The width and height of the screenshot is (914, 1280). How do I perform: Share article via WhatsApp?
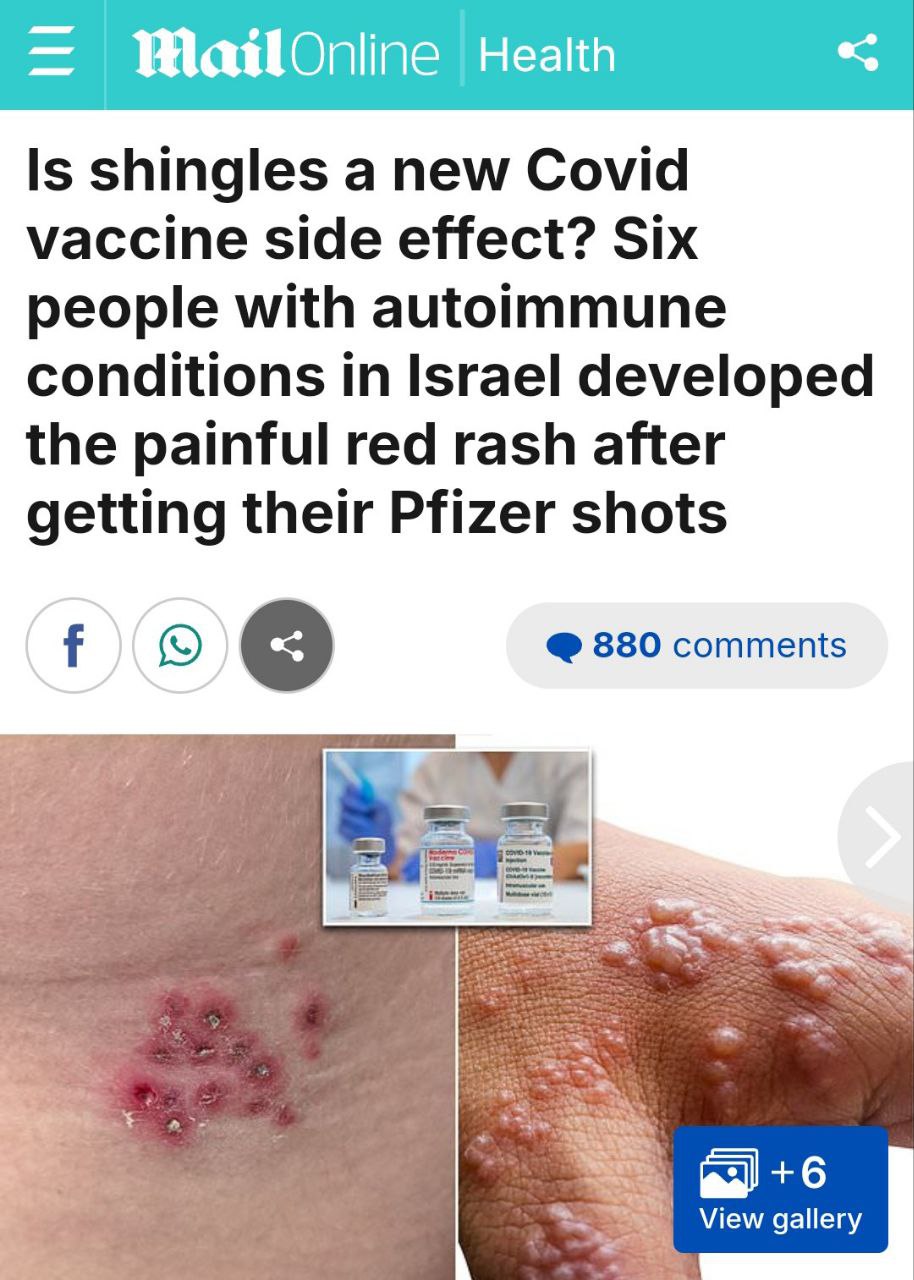coord(180,646)
